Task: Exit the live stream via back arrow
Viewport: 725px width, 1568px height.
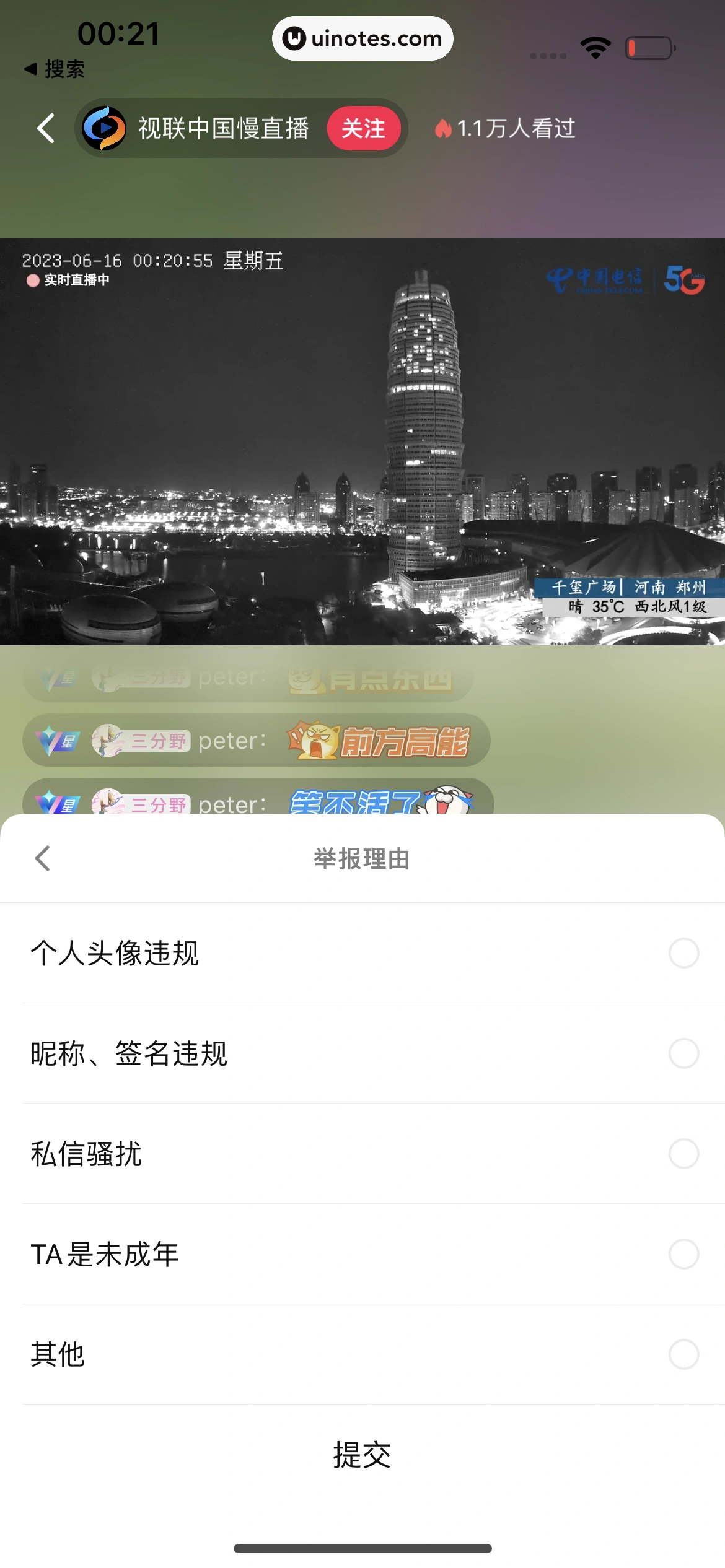Action: tap(46, 129)
